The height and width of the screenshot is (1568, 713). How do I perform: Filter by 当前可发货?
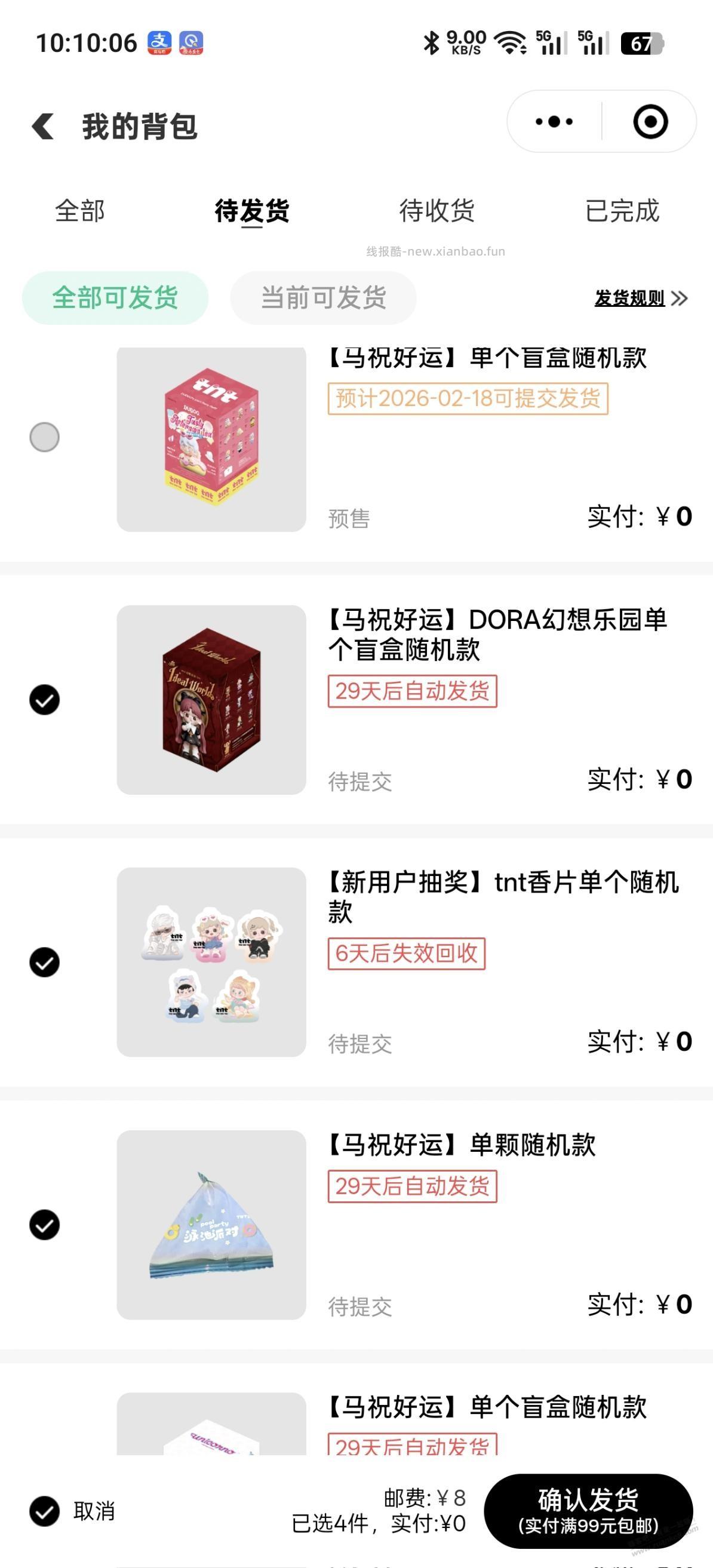(323, 297)
